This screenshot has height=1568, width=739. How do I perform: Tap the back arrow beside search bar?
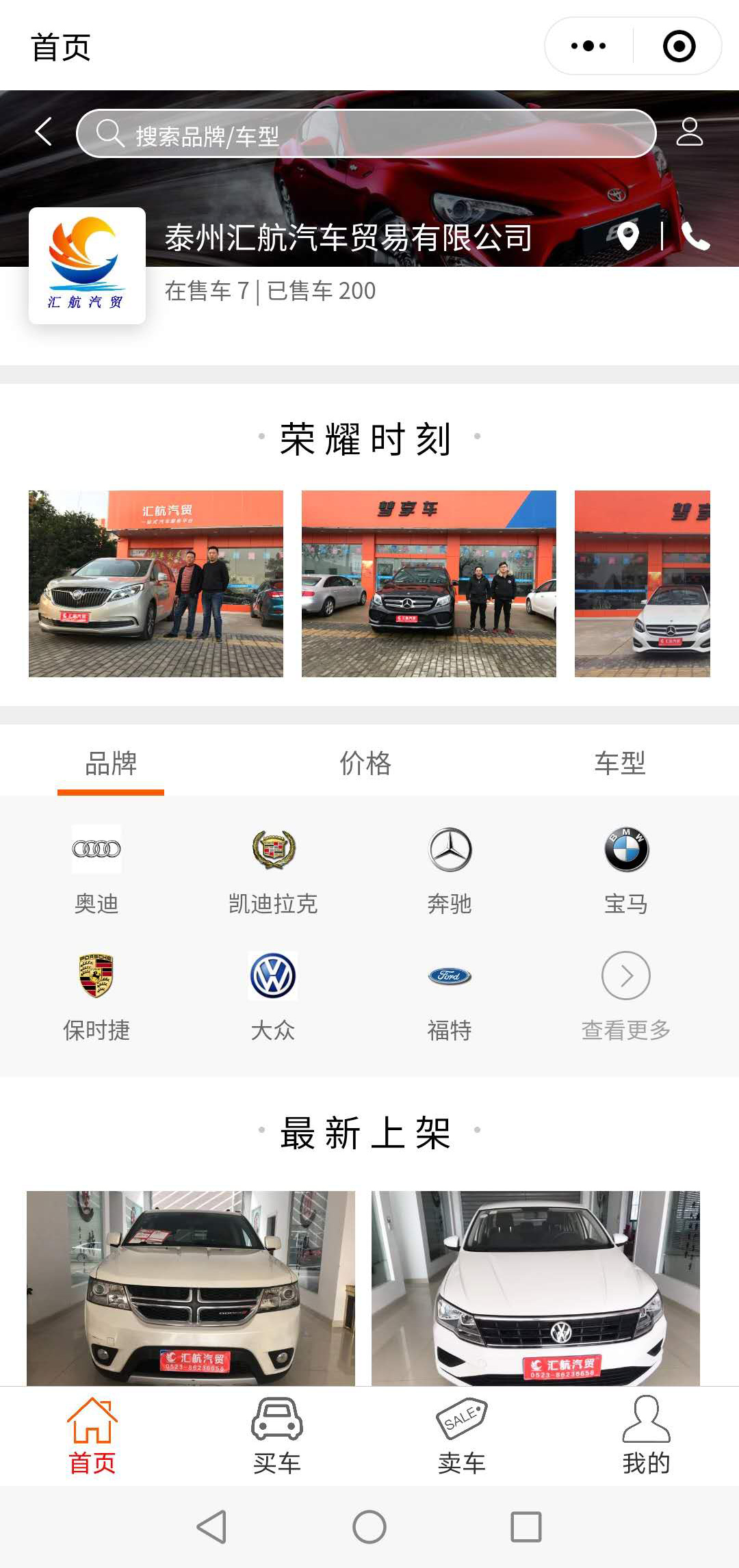(44, 131)
